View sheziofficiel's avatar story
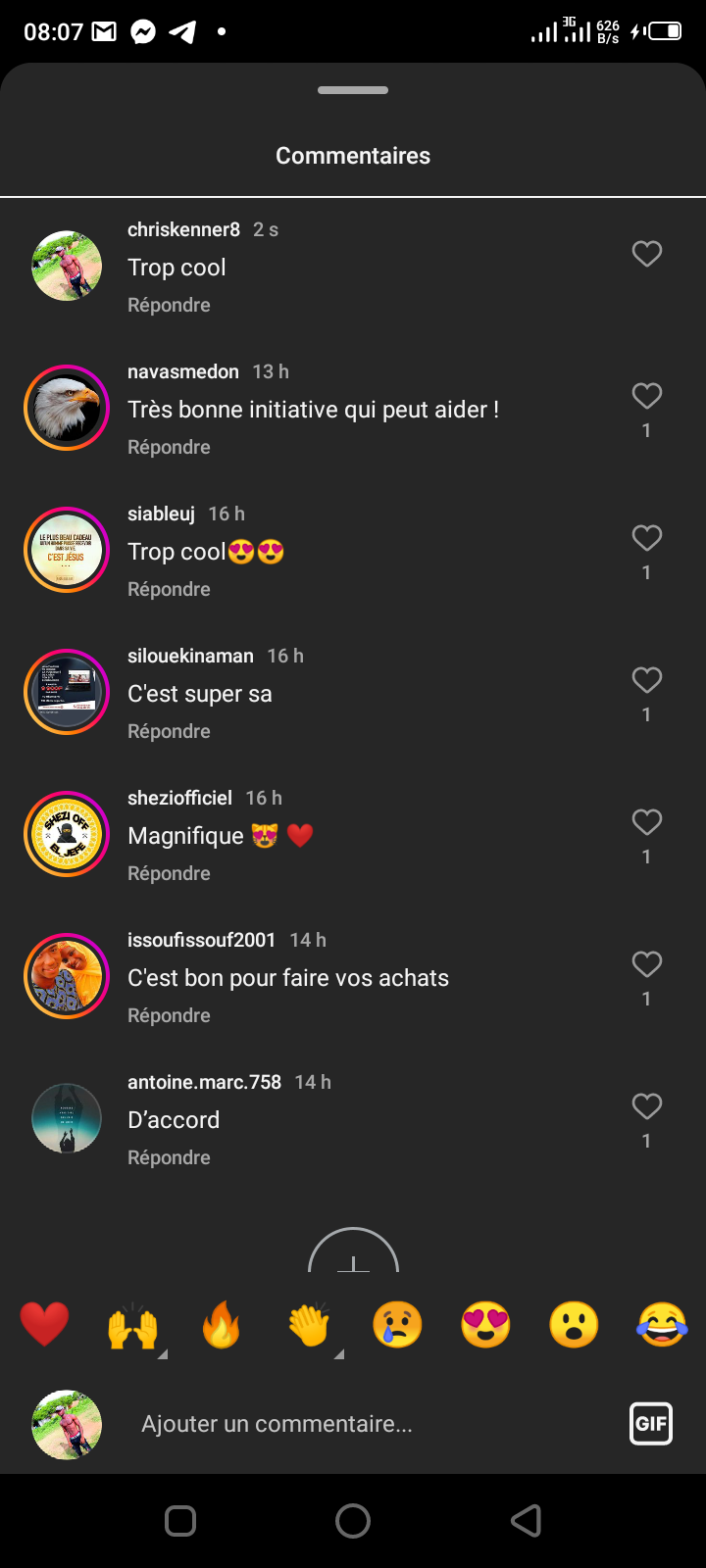 coord(67,834)
